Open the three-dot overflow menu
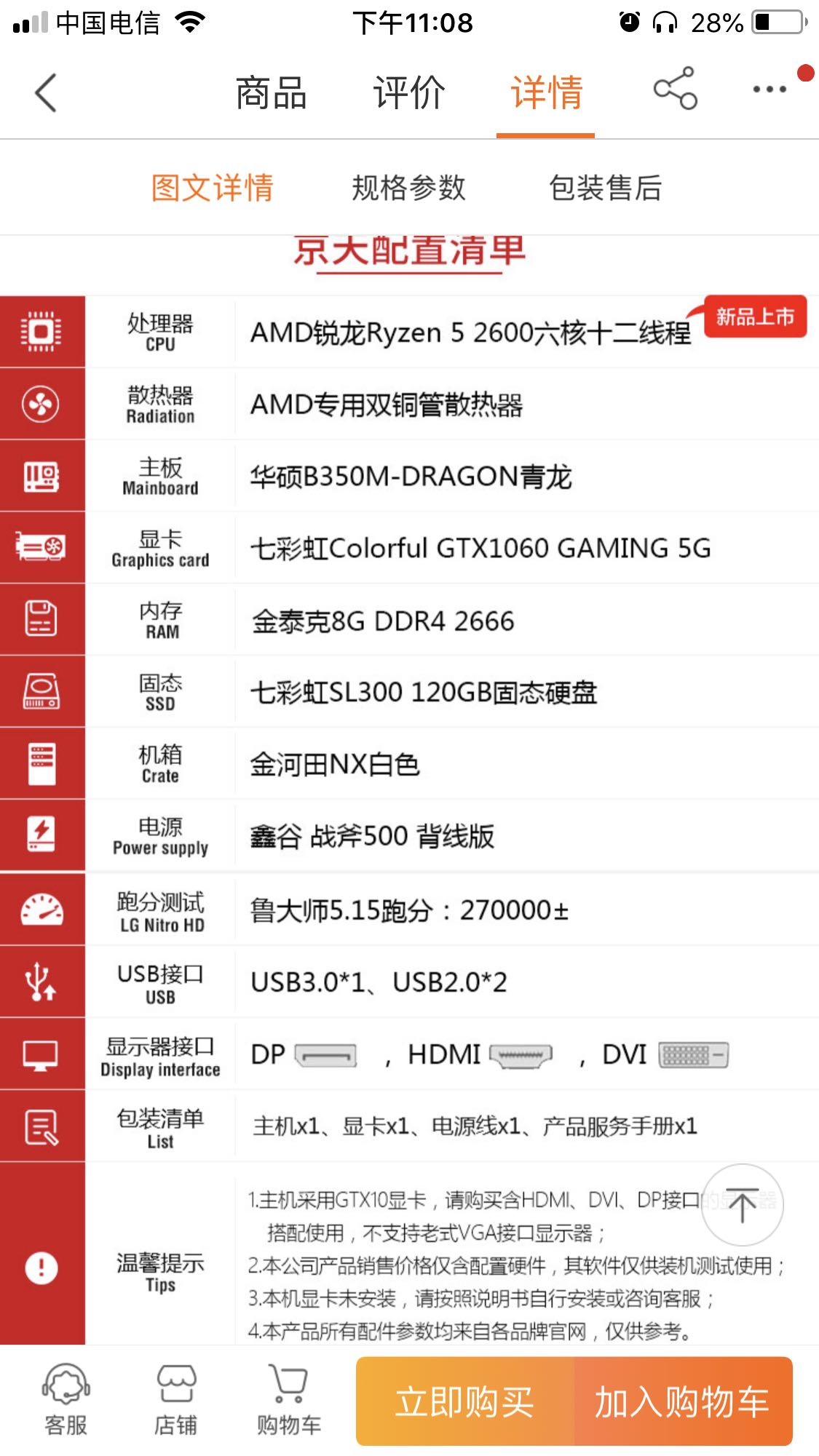 [769, 89]
